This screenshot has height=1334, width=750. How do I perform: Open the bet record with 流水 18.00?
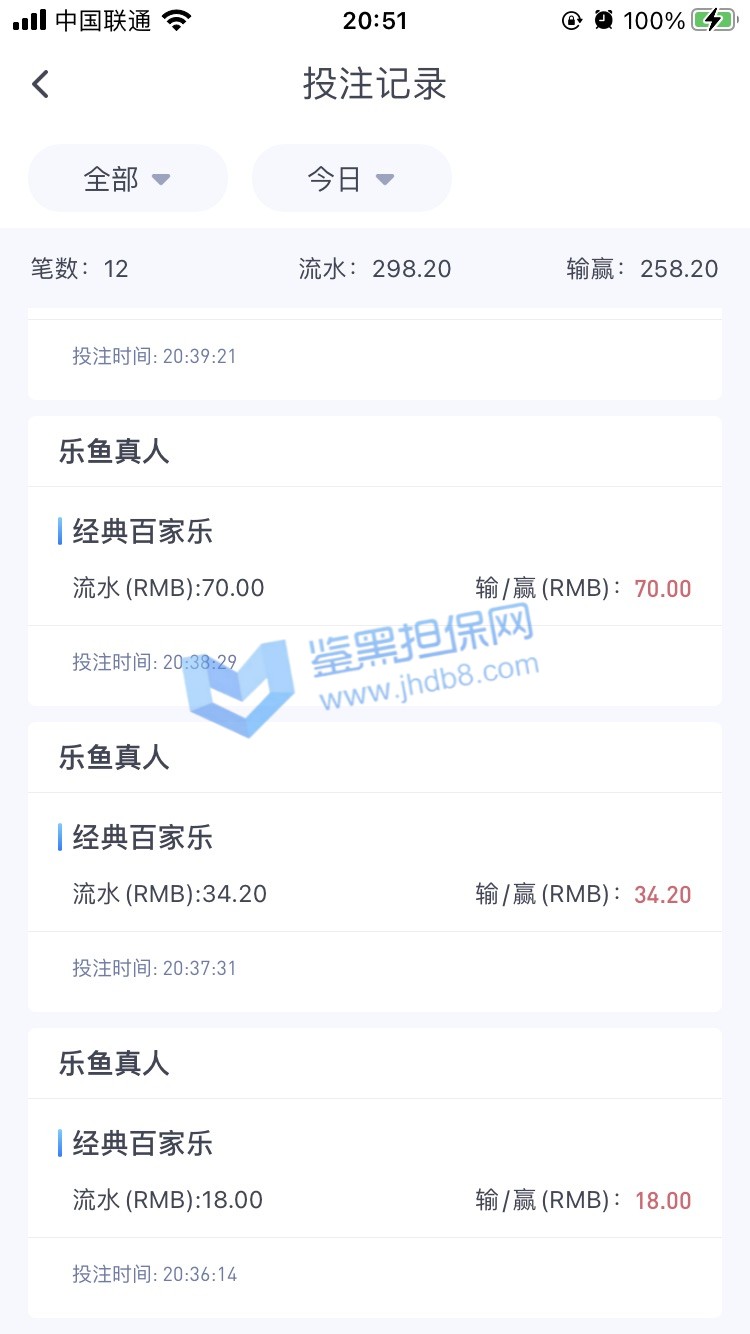click(x=374, y=1173)
